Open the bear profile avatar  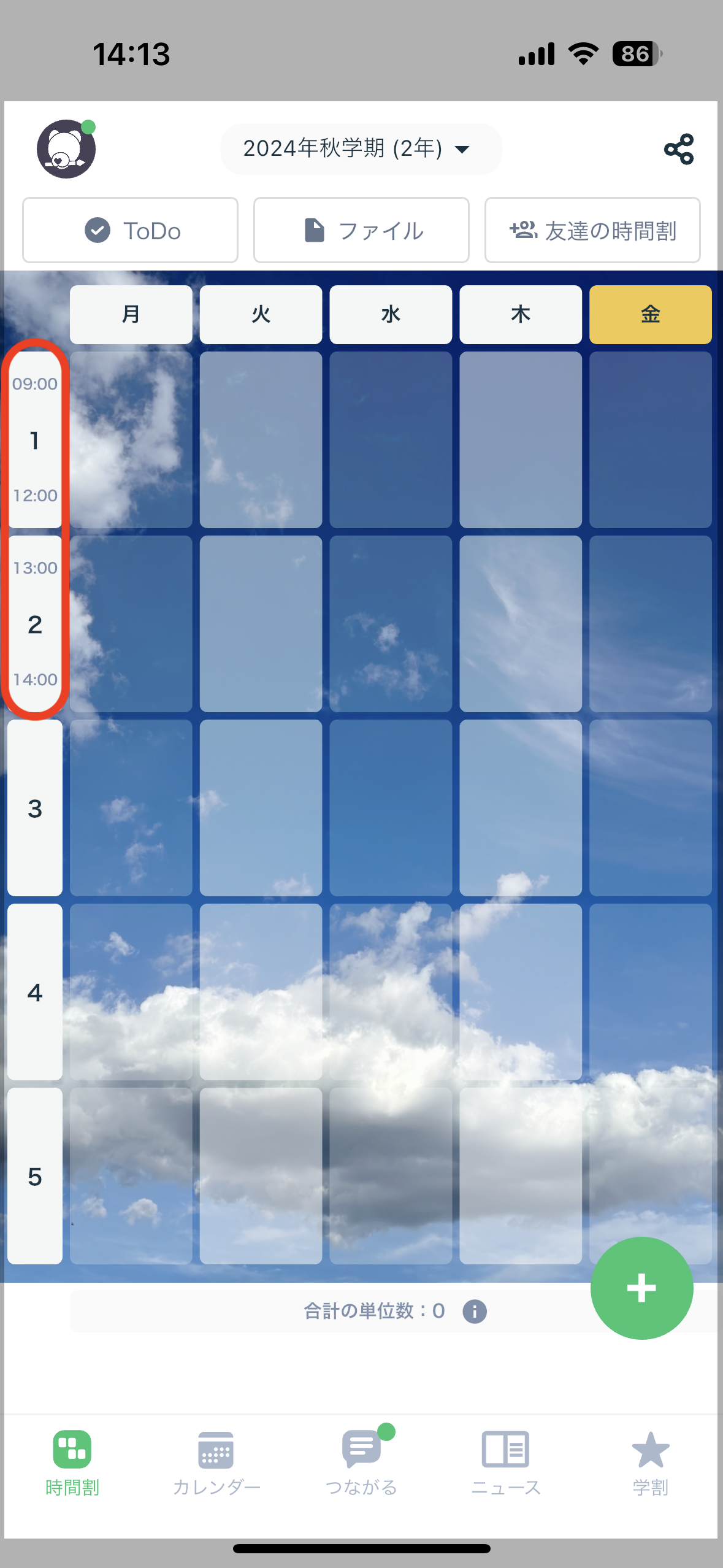66,149
